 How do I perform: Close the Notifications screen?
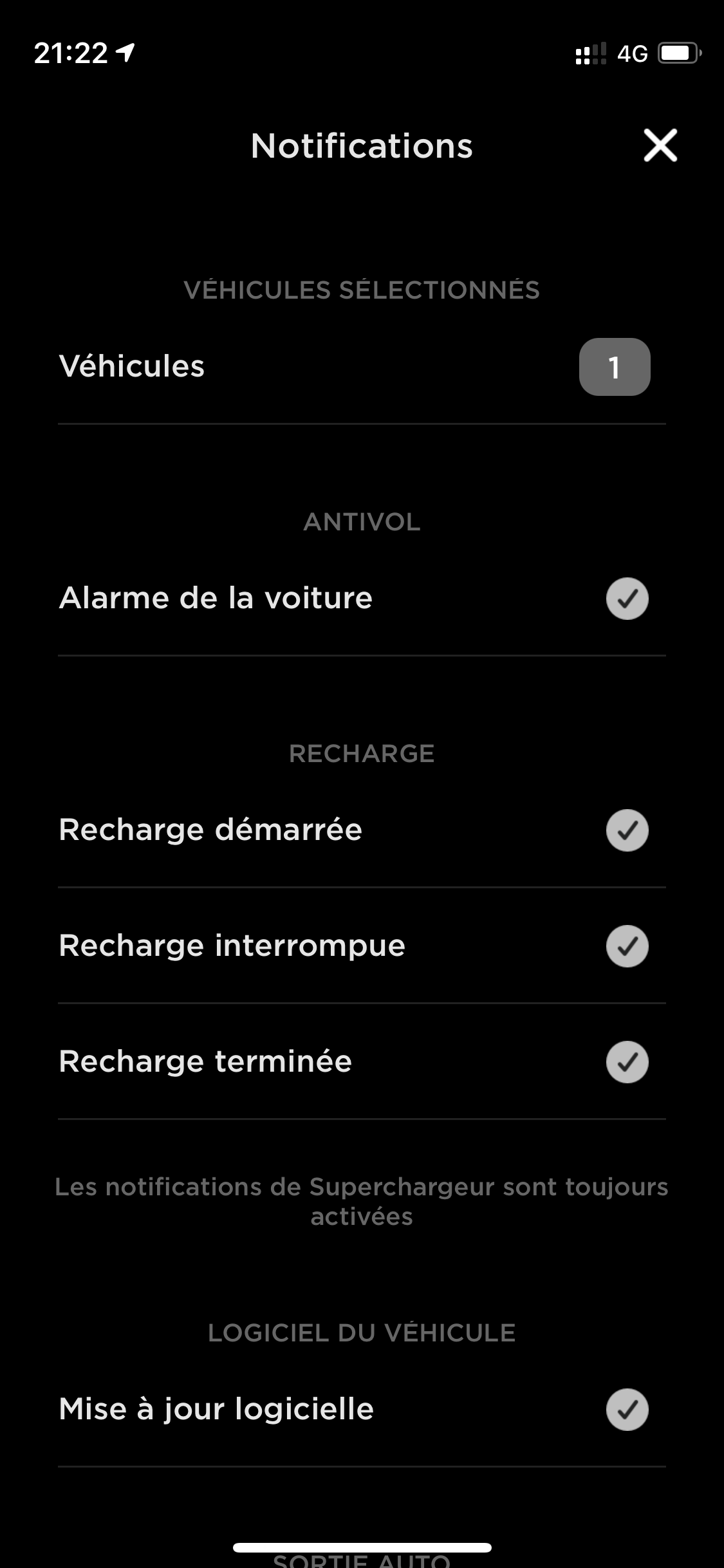(x=660, y=145)
